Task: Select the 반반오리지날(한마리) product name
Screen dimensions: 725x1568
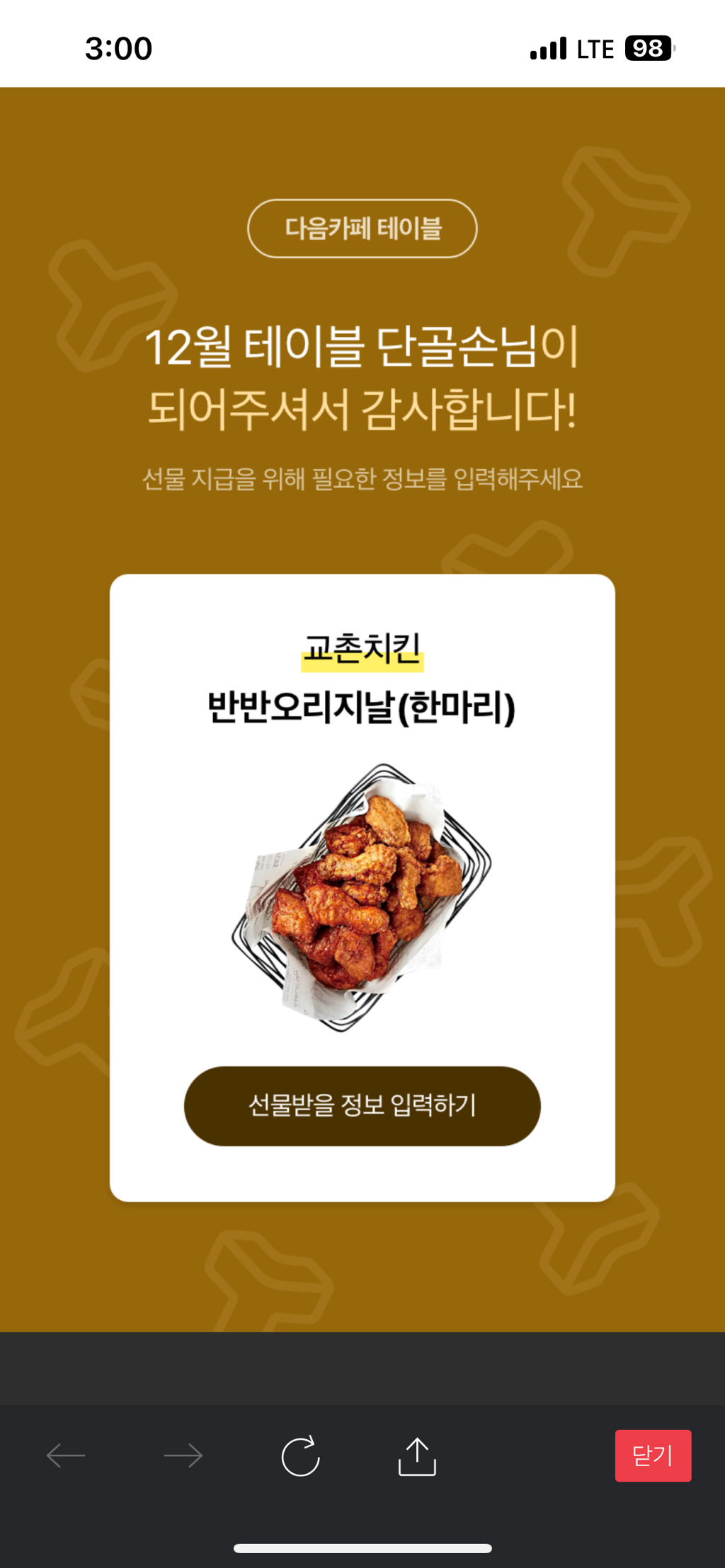Action: (x=362, y=708)
